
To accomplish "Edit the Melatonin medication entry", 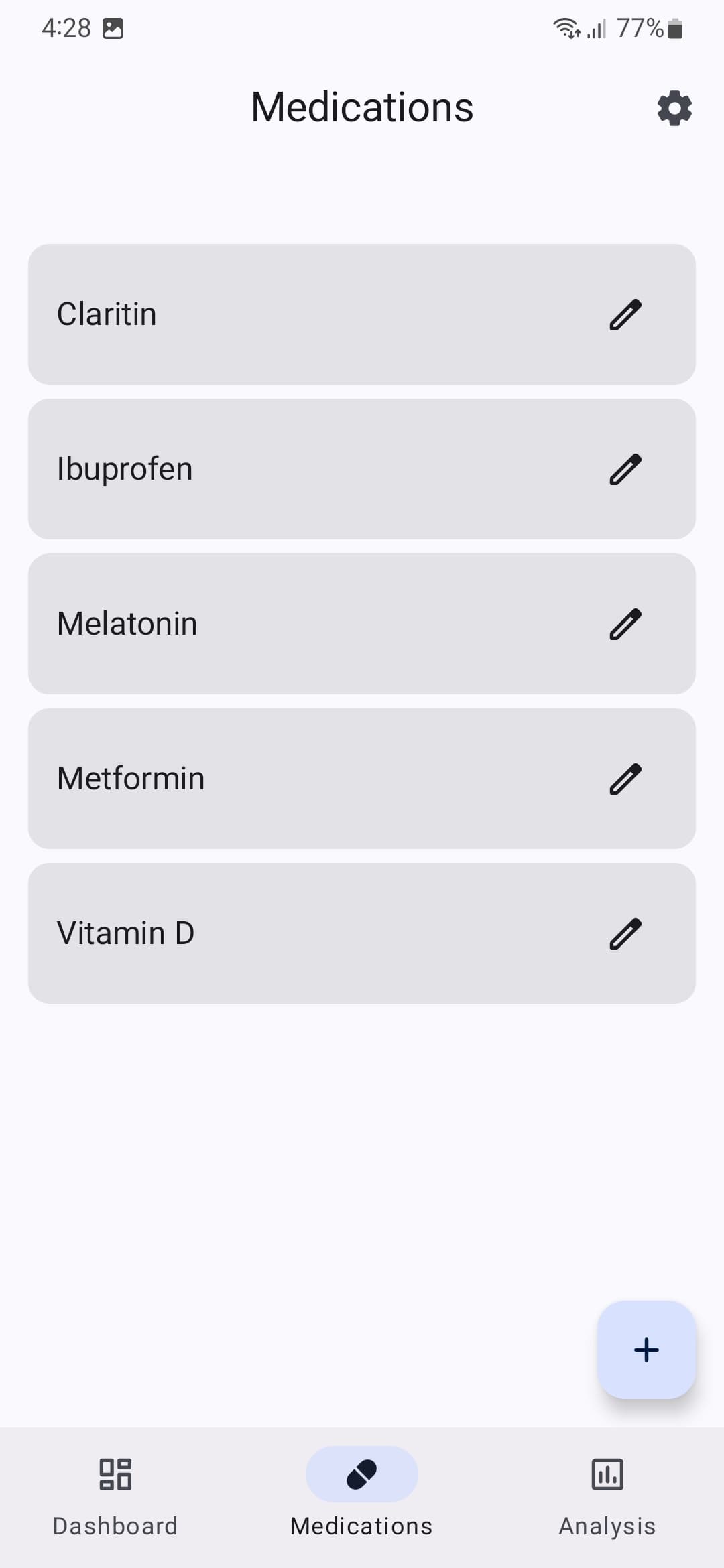I will 626,623.
